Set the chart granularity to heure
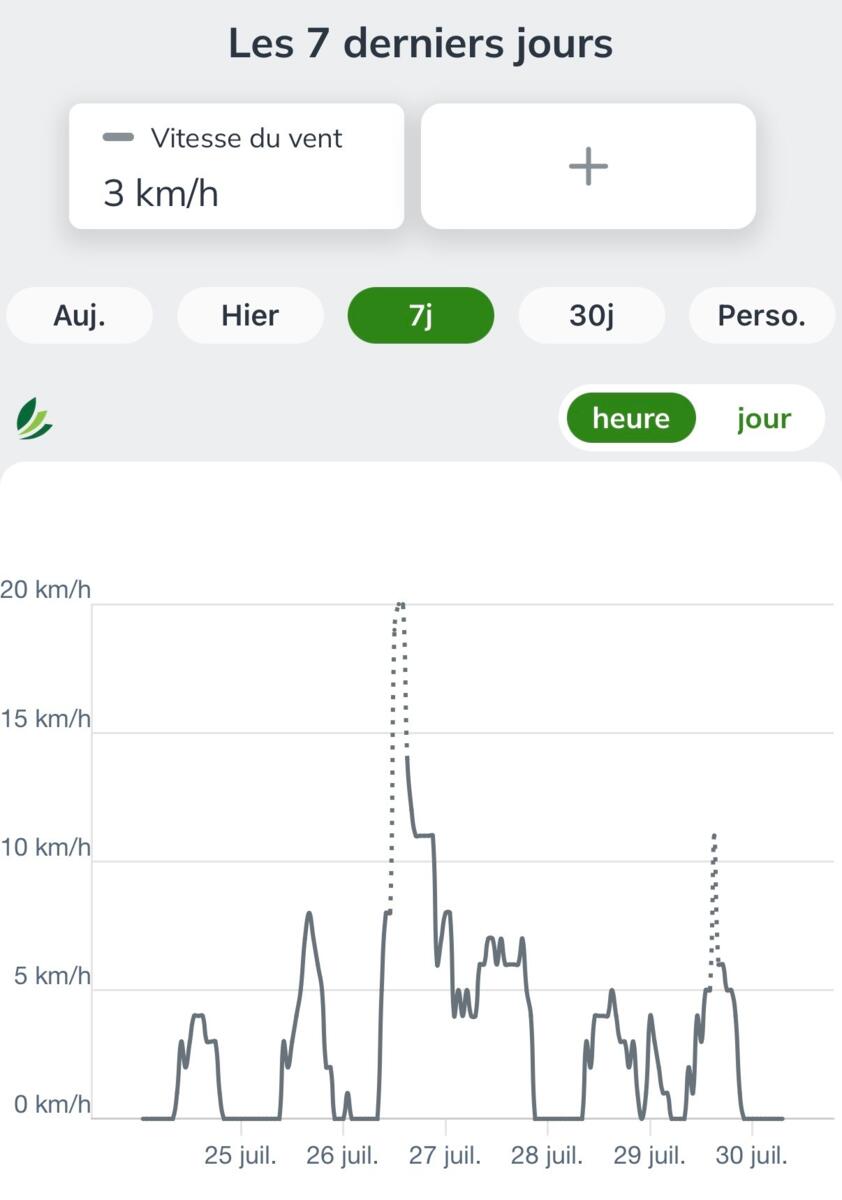842x1200 pixels. click(631, 418)
